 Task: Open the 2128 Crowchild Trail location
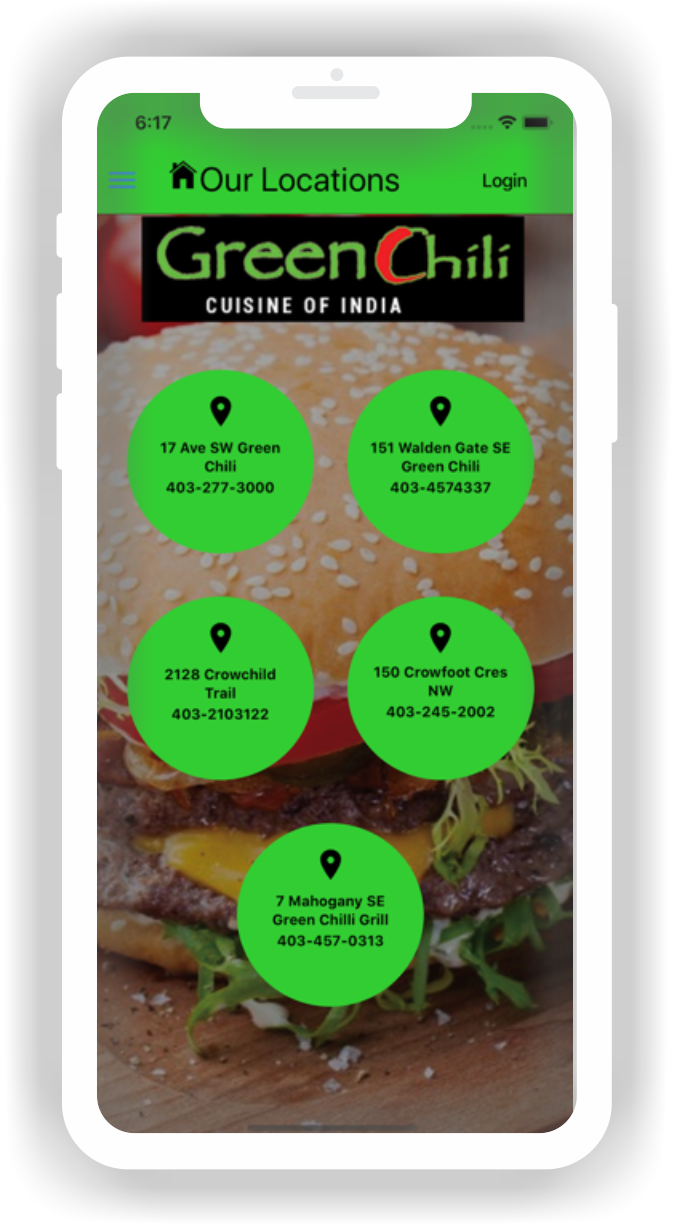pos(220,687)
